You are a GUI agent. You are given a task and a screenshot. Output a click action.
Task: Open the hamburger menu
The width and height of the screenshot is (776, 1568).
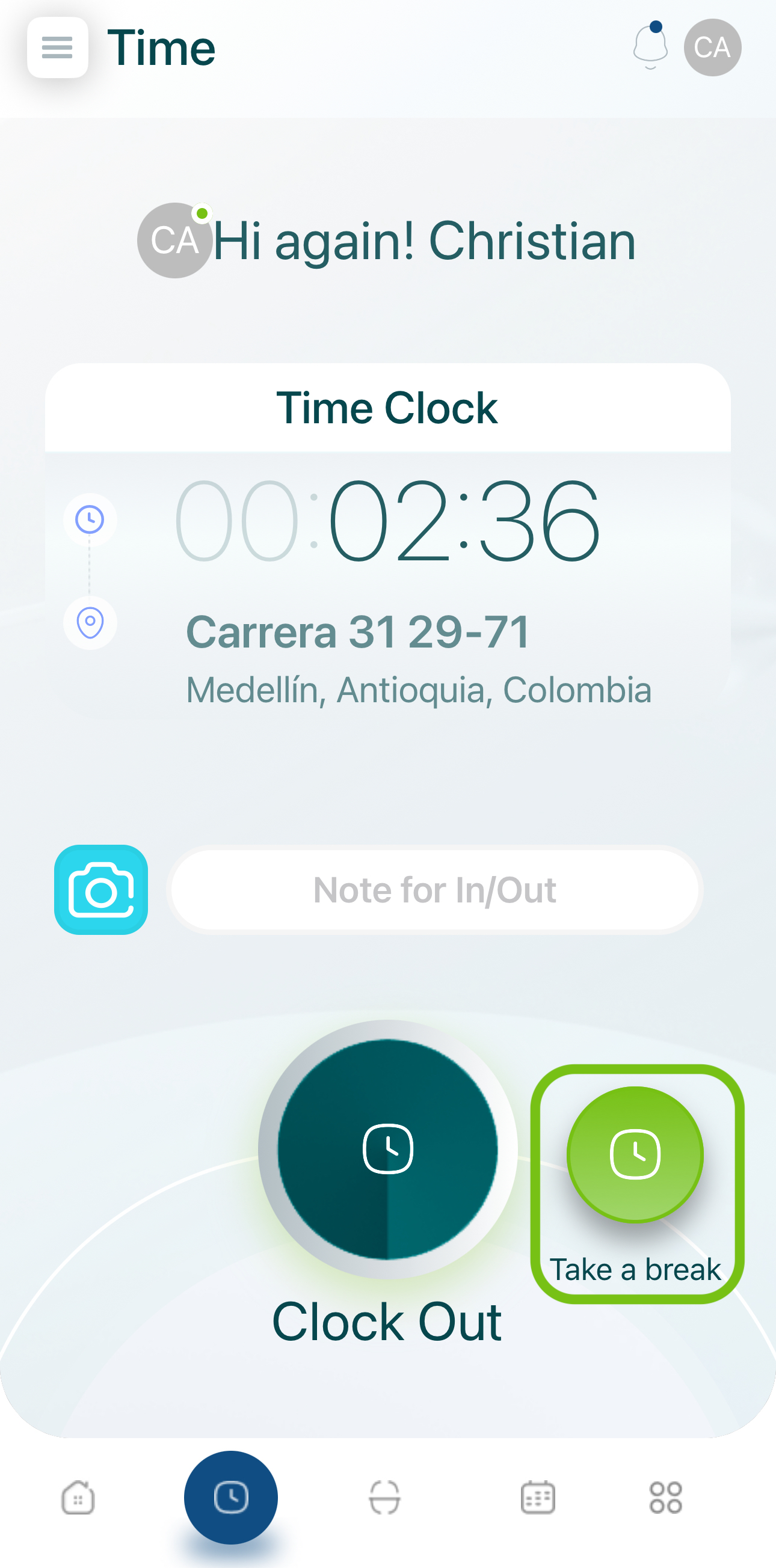57,47
